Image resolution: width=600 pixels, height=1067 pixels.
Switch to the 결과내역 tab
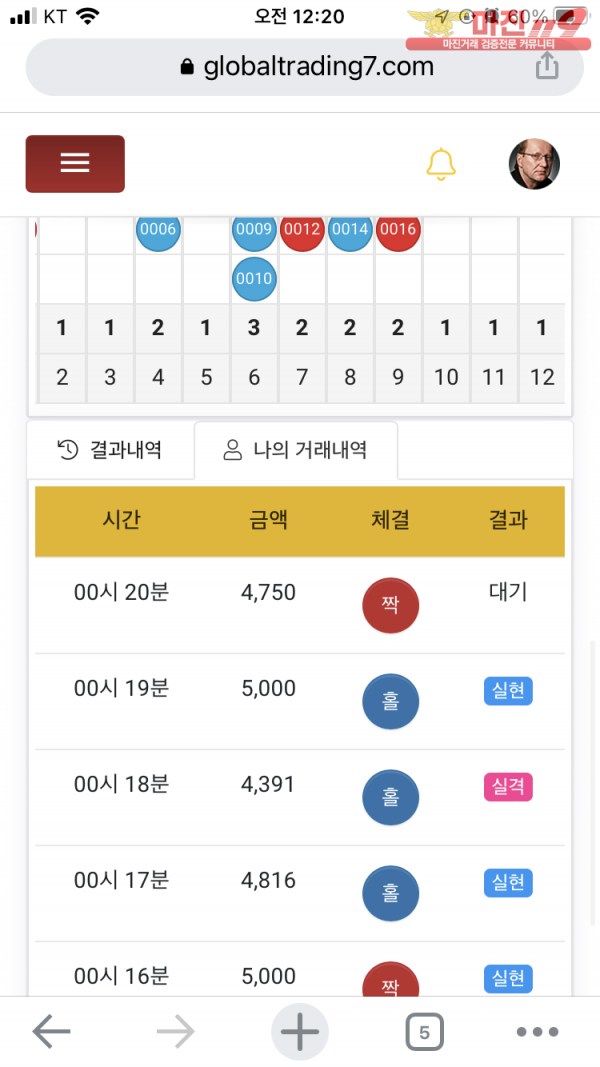pyautogui.click(x=110, y=450)
